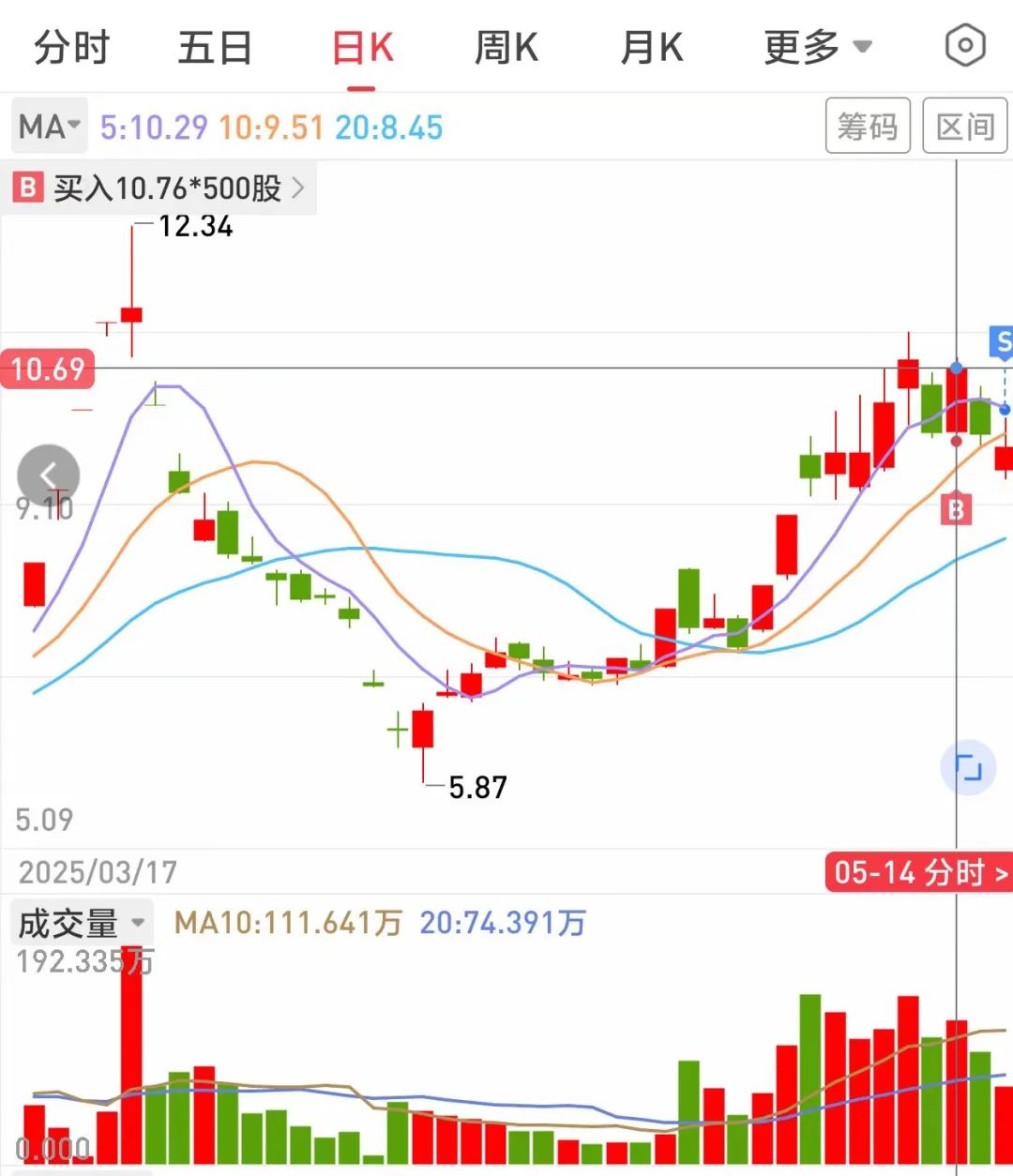Viewport: 1013px width, 1176px height.
Task: Tap the B buy marker on chart
Action: (x=956, y=509)
